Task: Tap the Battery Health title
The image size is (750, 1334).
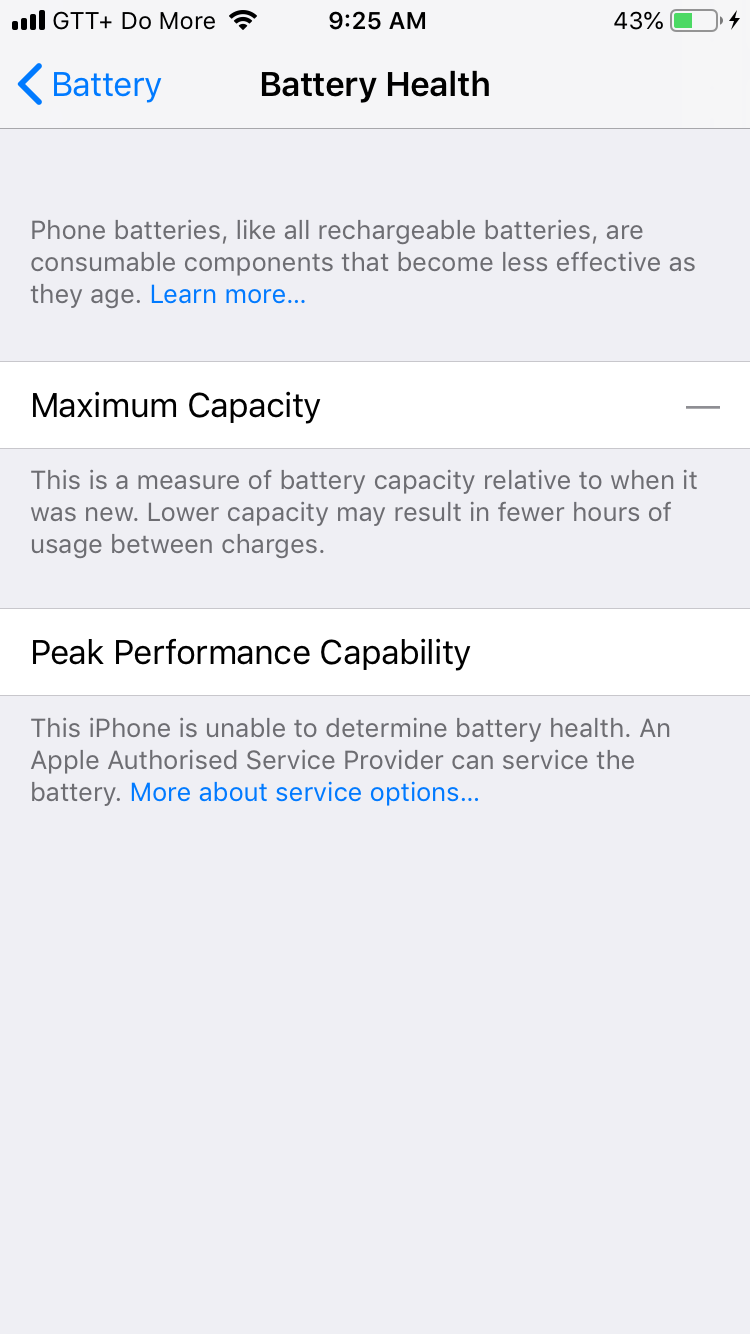Action: pos(374,84)
